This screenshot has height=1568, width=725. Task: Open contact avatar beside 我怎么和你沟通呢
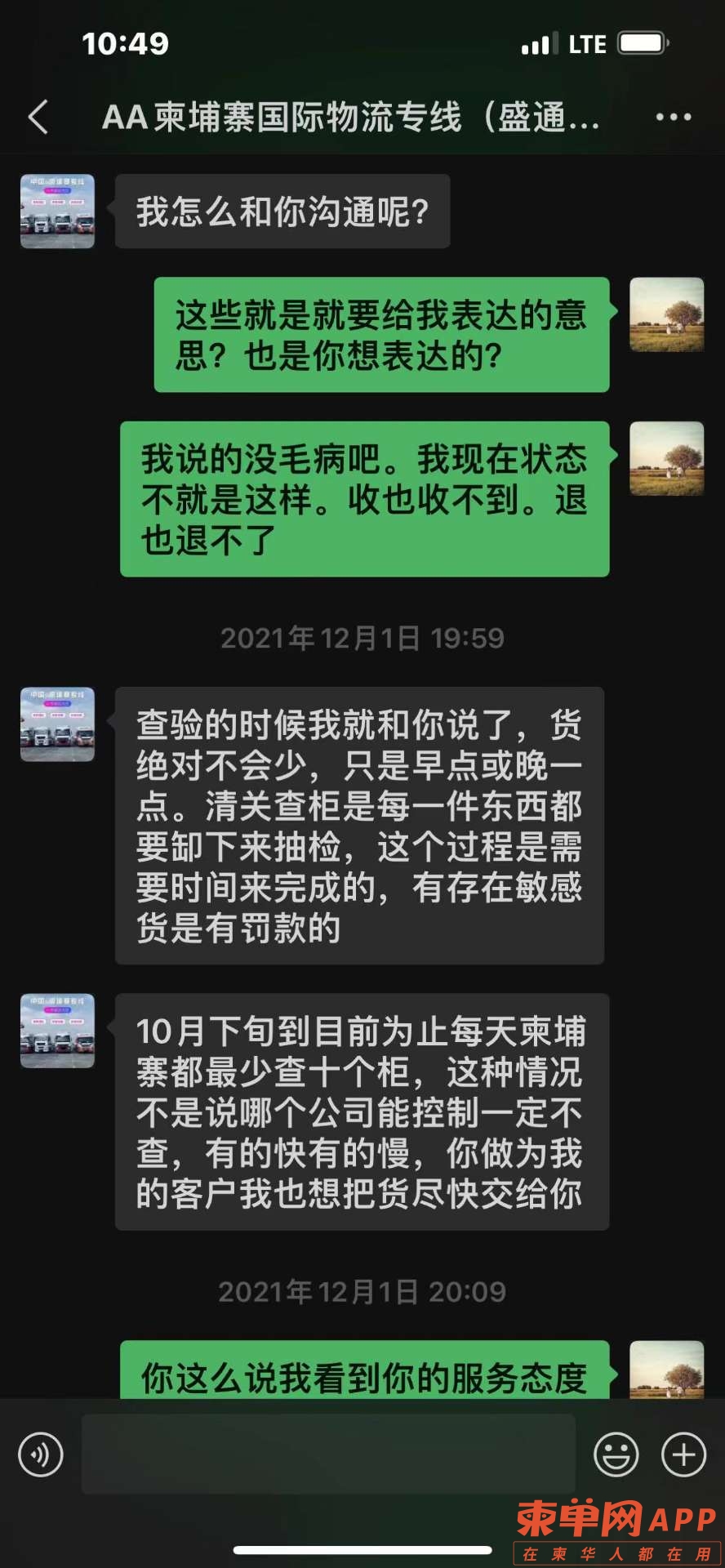click(x=57, y=211)
